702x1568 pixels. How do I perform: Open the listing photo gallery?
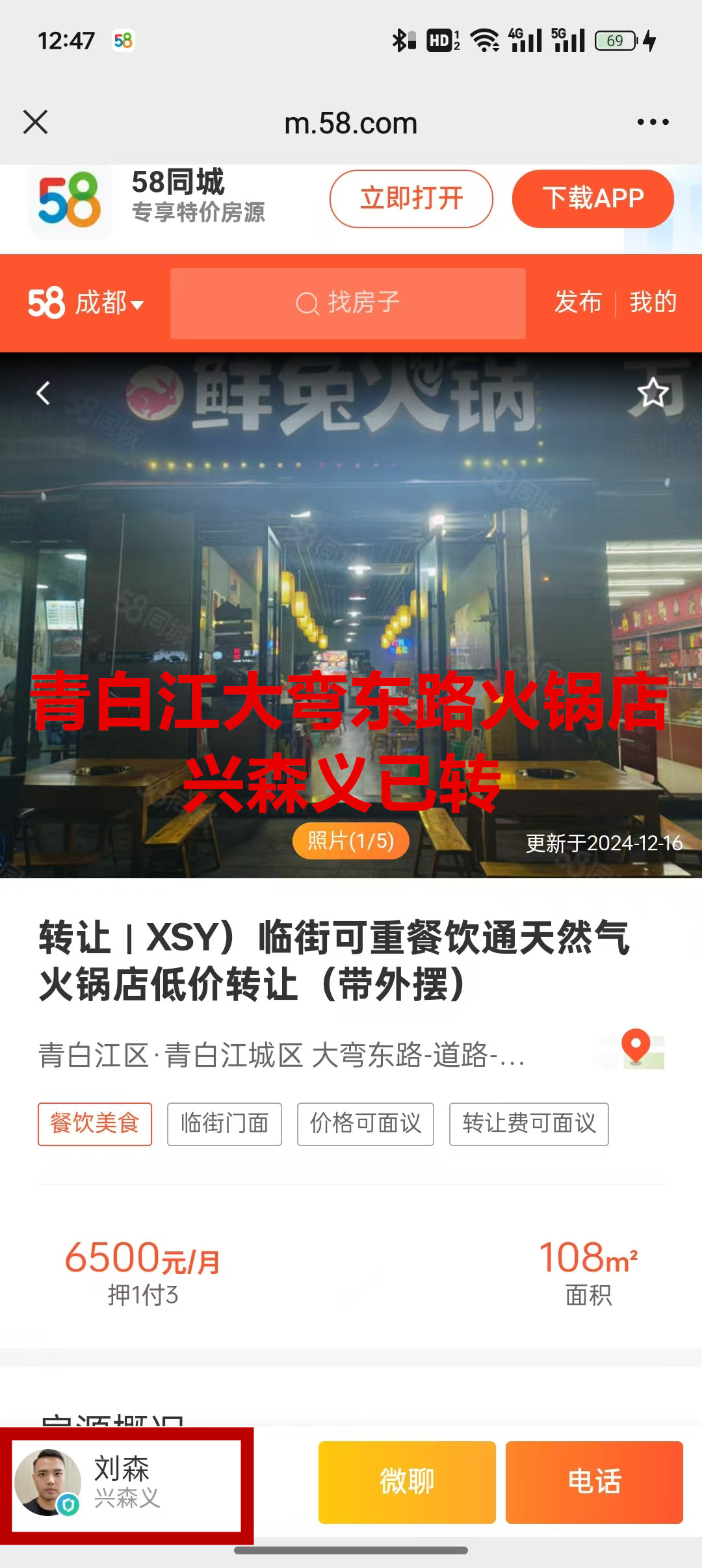(350, 841)
